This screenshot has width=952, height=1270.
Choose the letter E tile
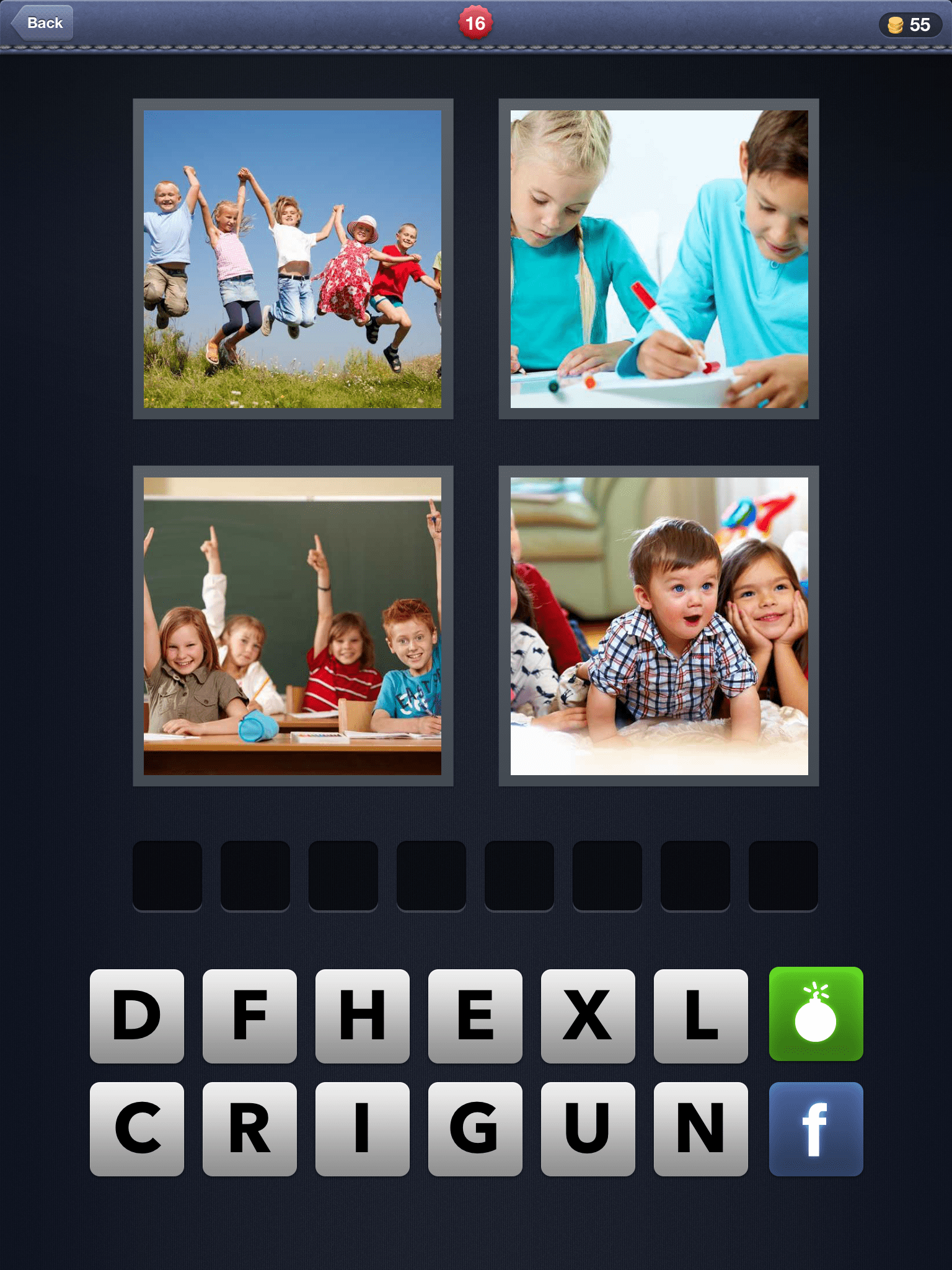coord(475,1016)
